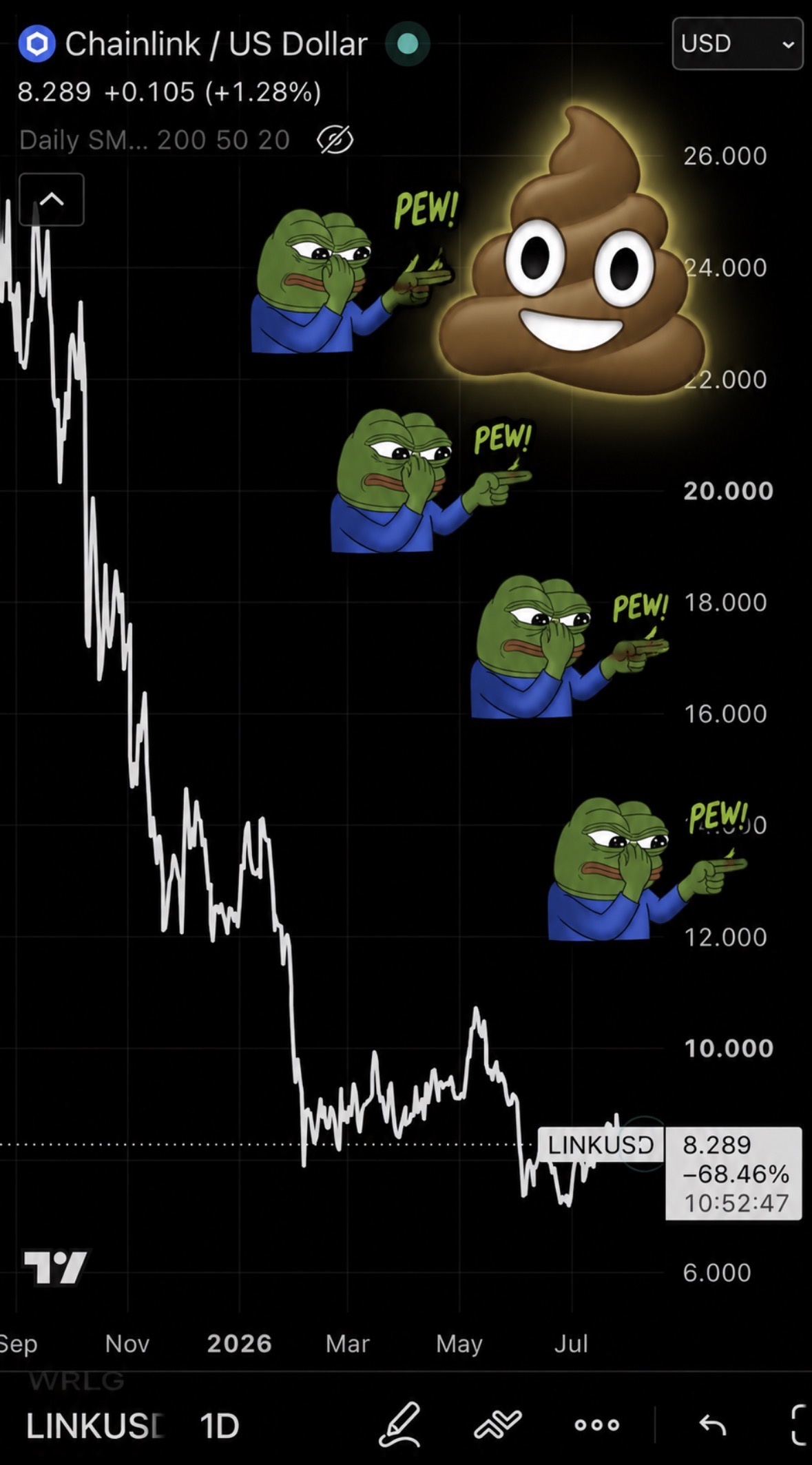The width and height of the screenshot is (812, 1465).
Task: Open the LINKUSD symbol search
Action: 95,1425
